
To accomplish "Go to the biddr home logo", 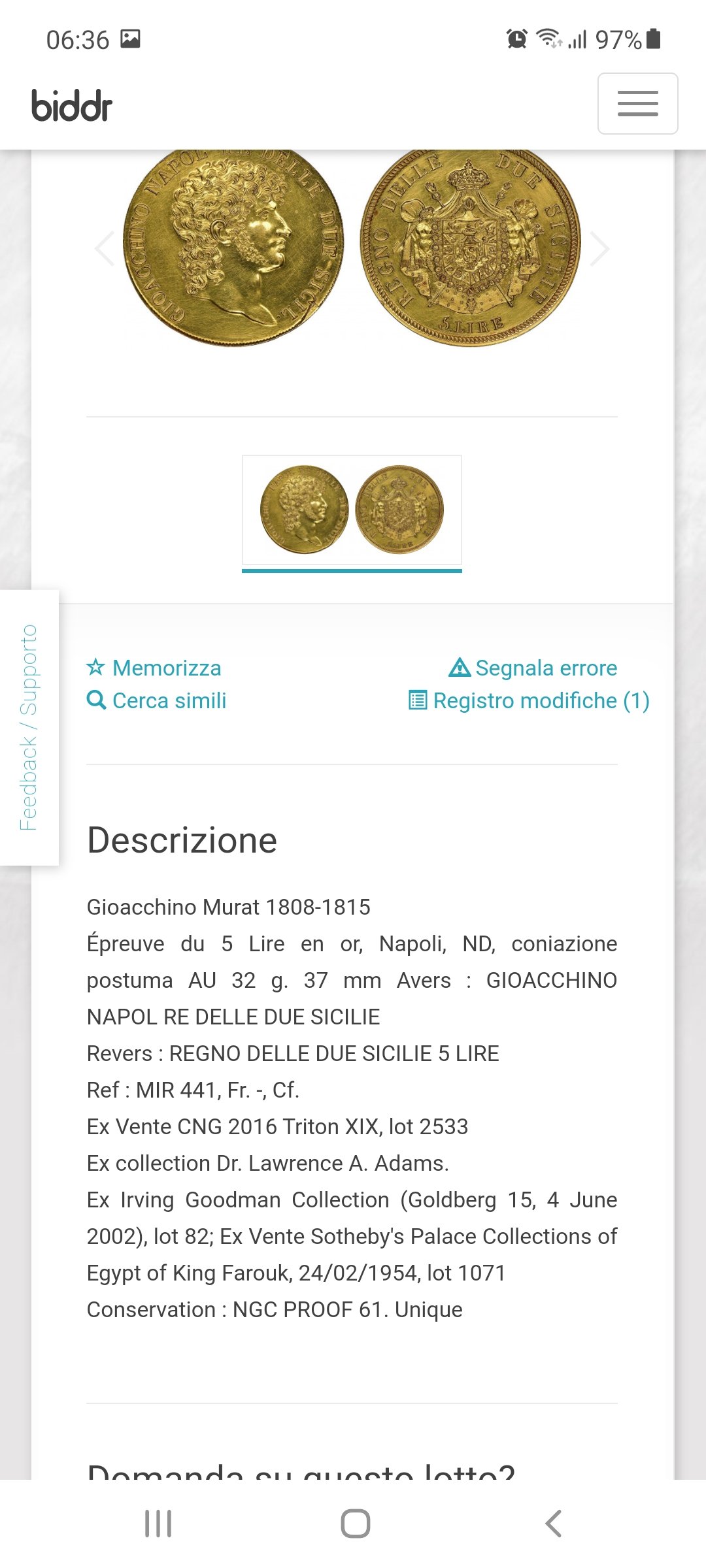I will [x=72, y=105].
